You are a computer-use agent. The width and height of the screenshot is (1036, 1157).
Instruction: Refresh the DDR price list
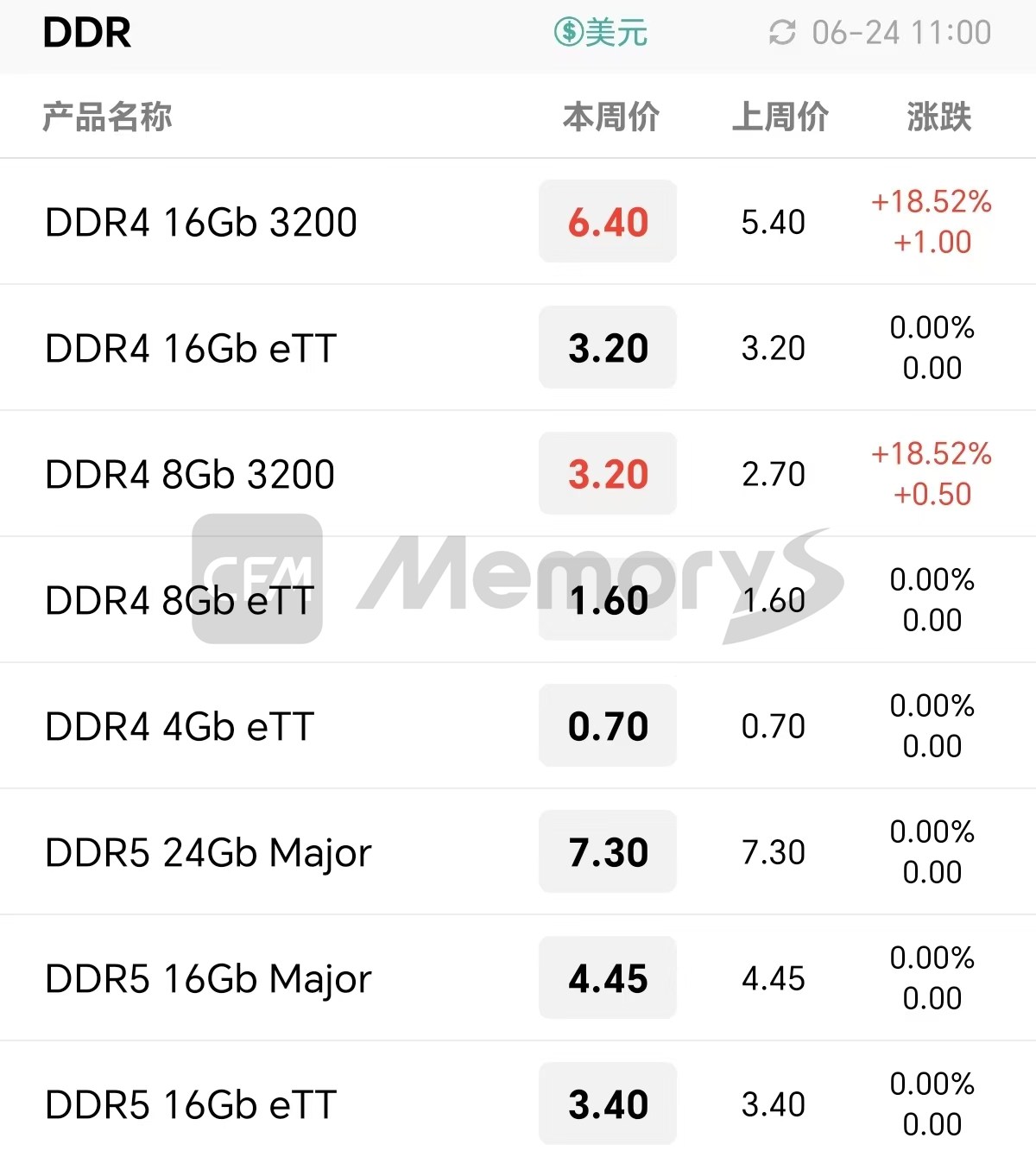pyautogui.click(x=782, y=33)
